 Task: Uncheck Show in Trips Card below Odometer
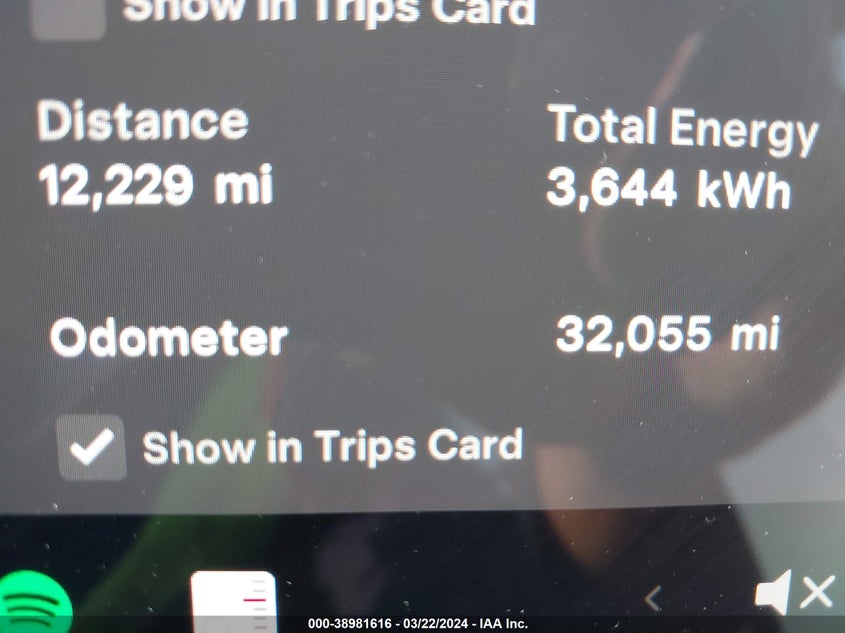(x=91, y=449)
